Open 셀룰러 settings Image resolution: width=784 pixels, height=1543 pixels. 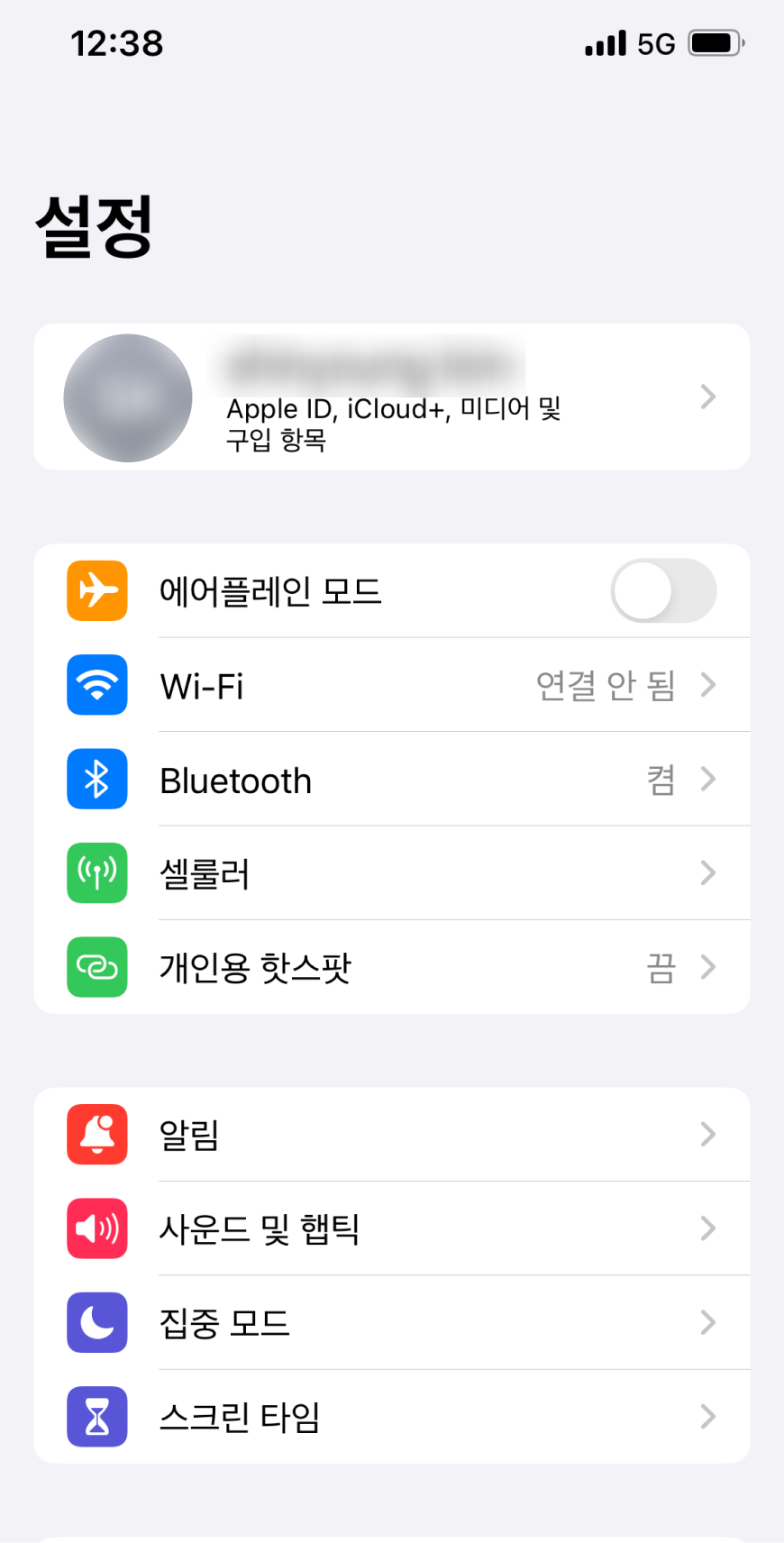(392, 873)
